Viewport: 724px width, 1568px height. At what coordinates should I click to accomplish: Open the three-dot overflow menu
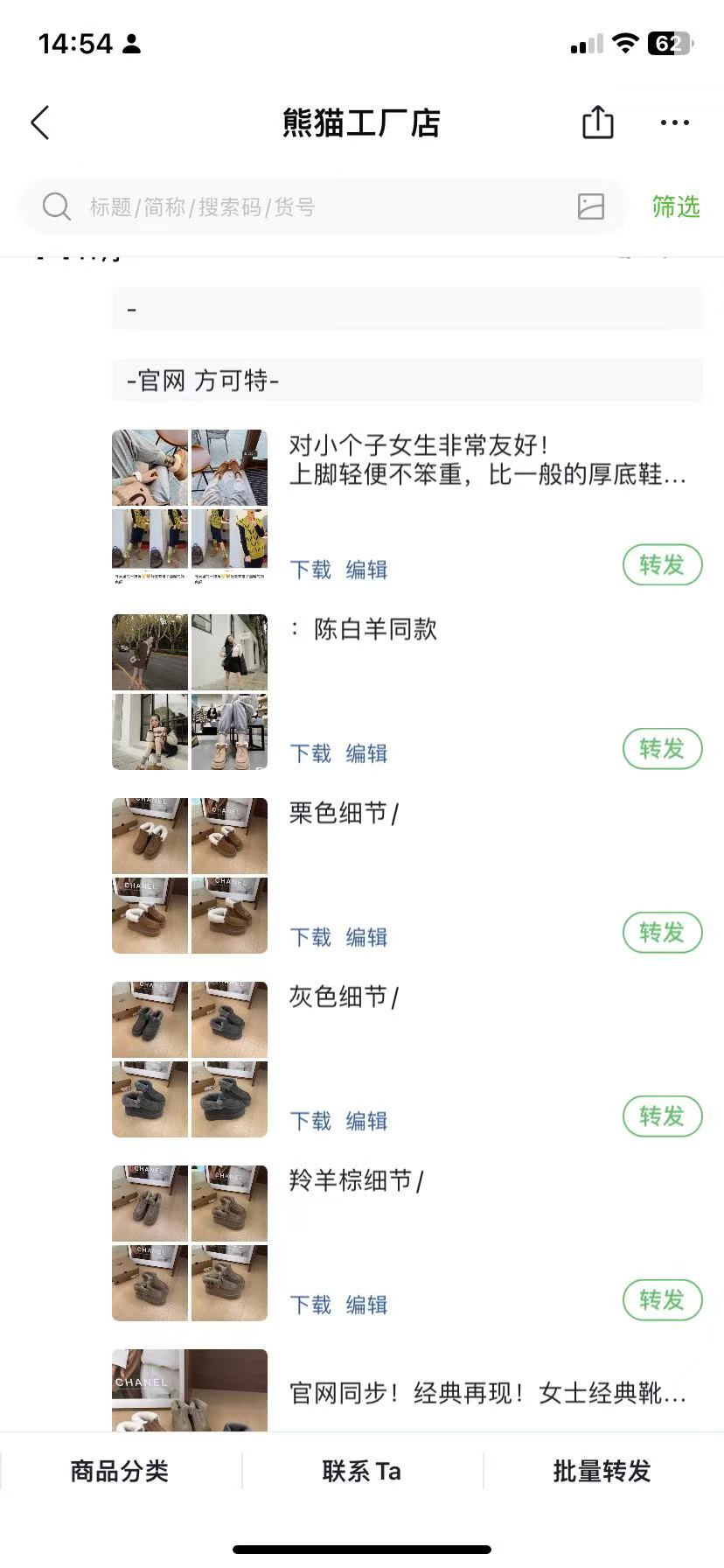674,122
